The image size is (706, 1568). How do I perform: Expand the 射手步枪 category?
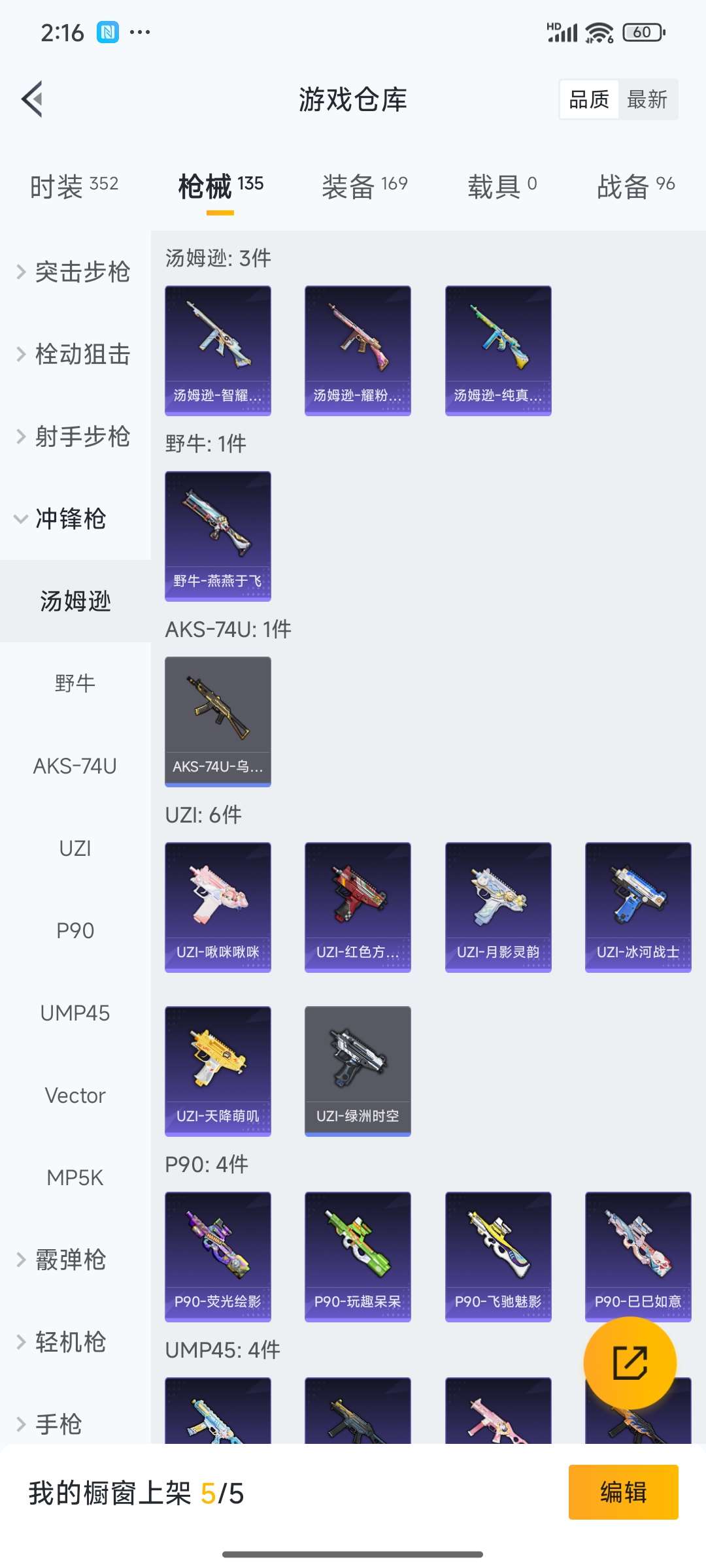[75, 436]
